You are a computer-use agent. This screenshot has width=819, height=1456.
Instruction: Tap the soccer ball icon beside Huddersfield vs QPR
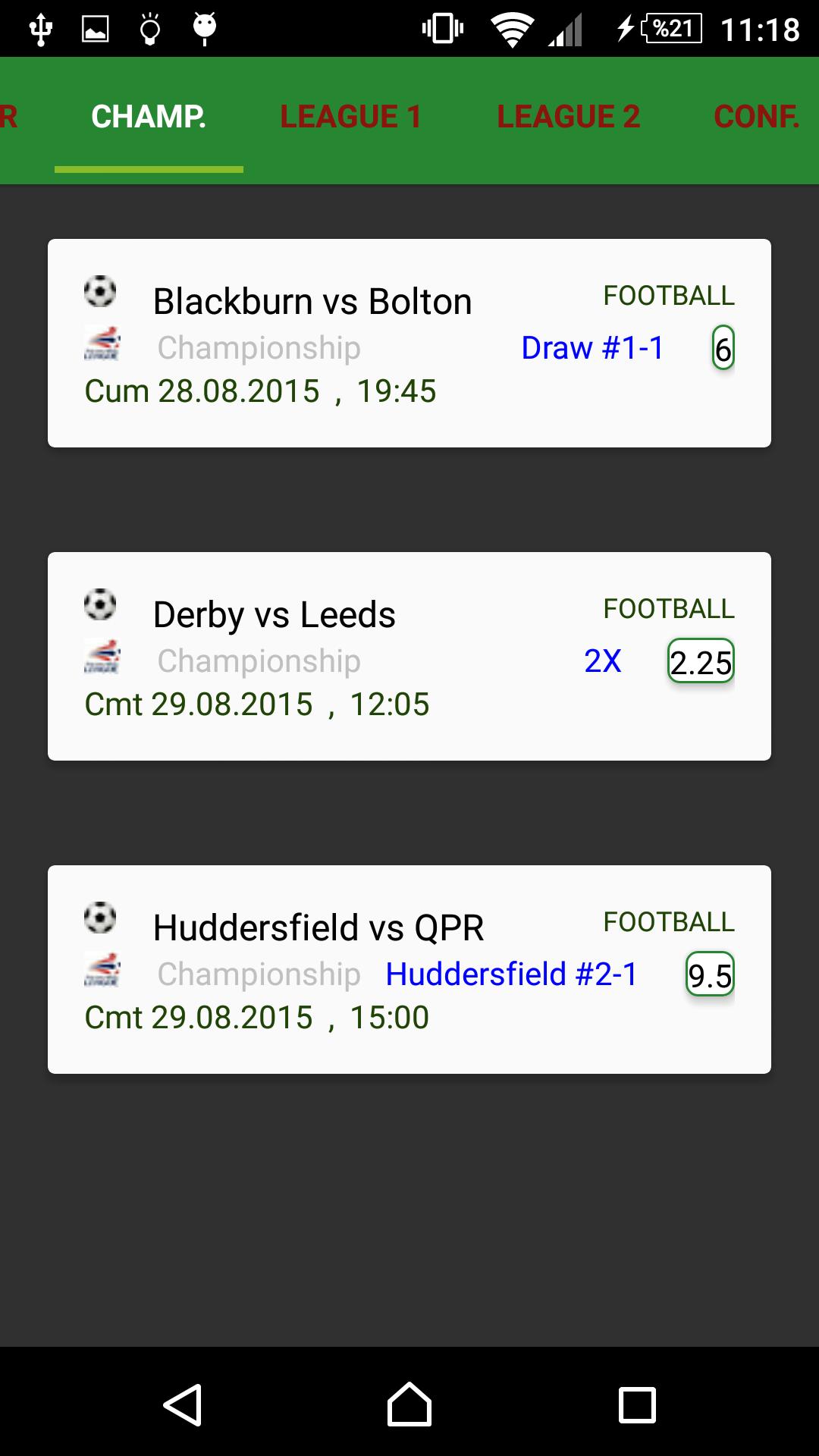click(x=101, y=918)
